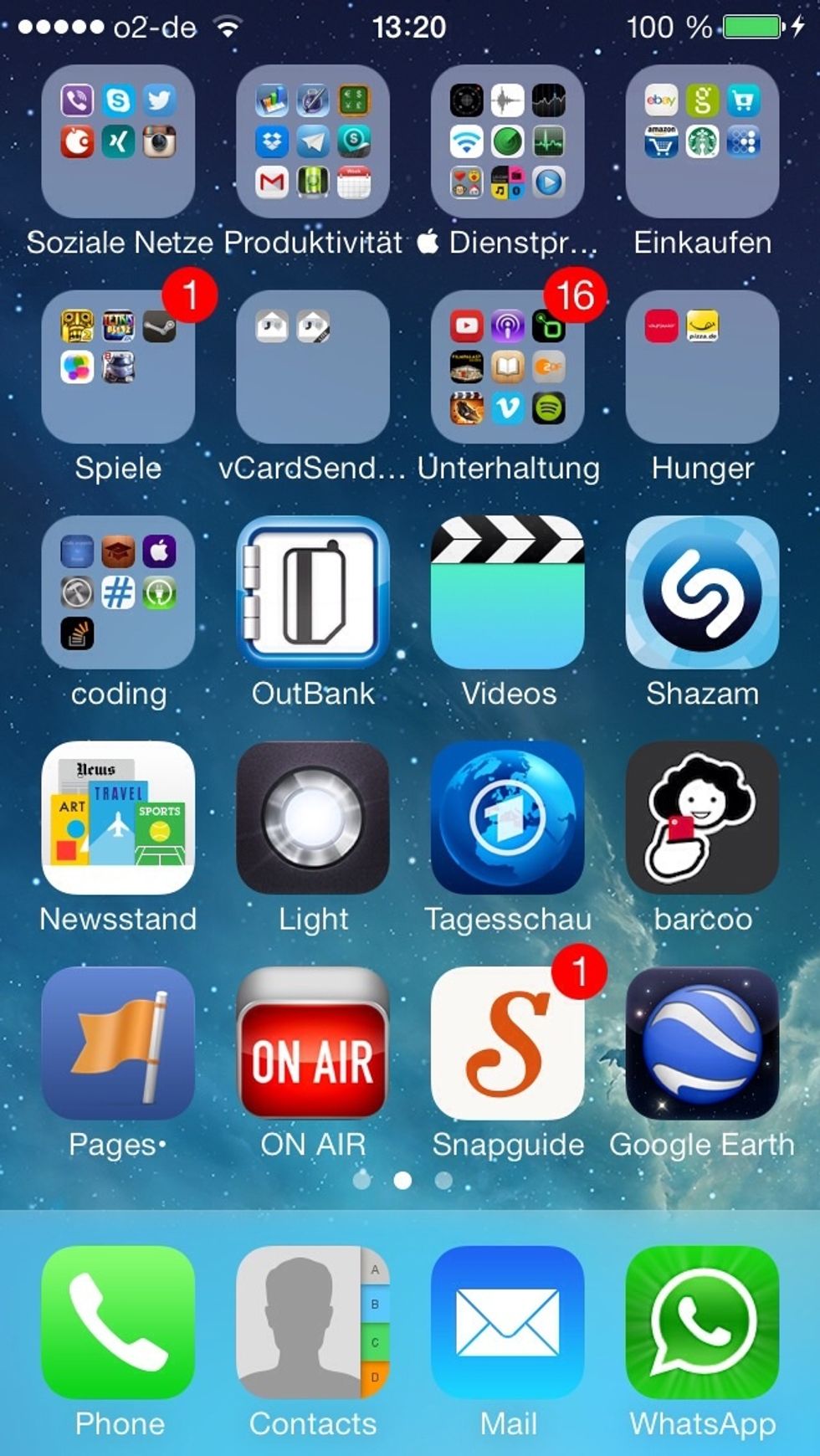
Task: Turn on the flashlight with the Light app
Action: pos(311,818)
